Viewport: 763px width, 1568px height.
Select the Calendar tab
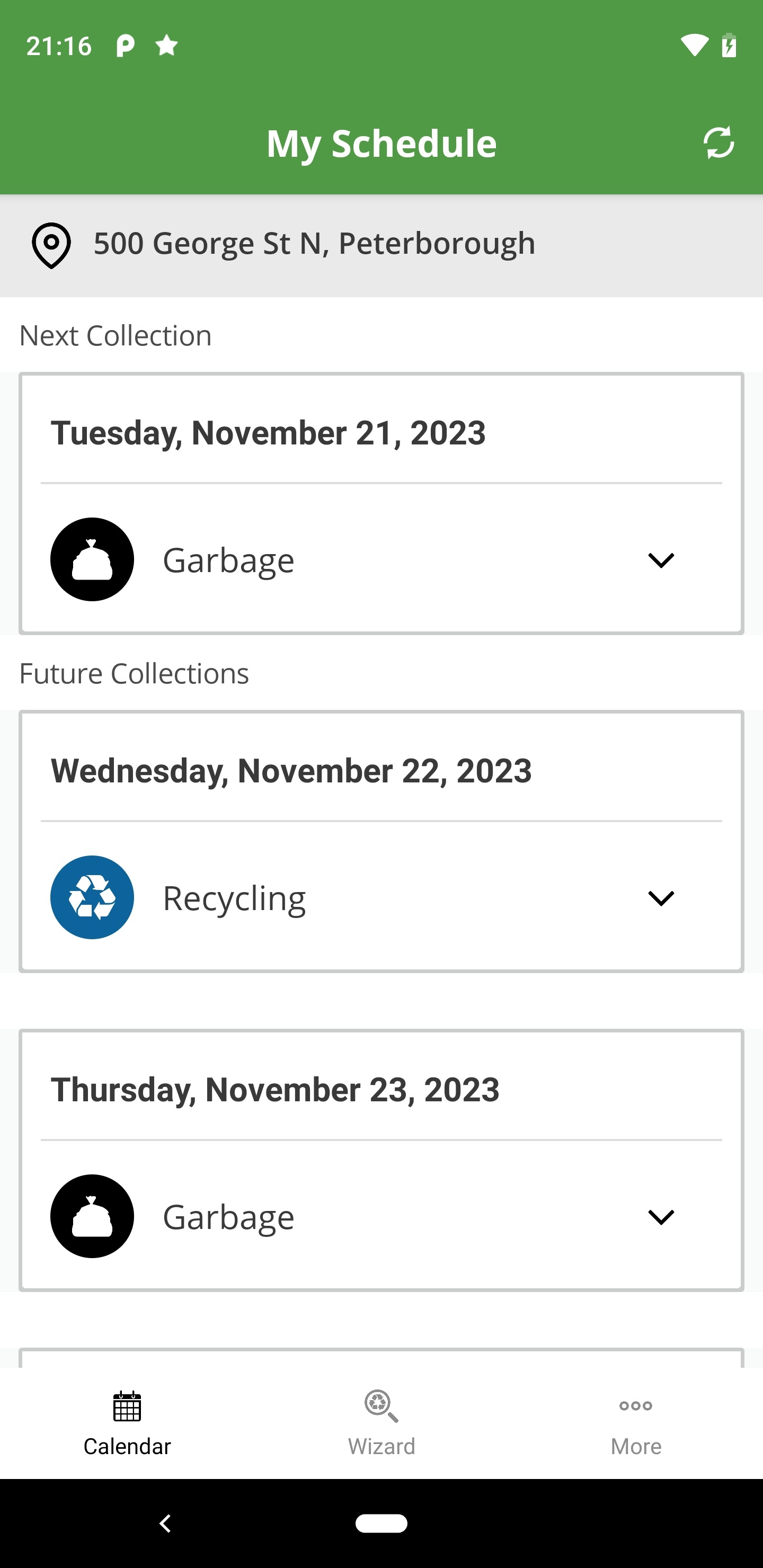tap(127, 1423)
